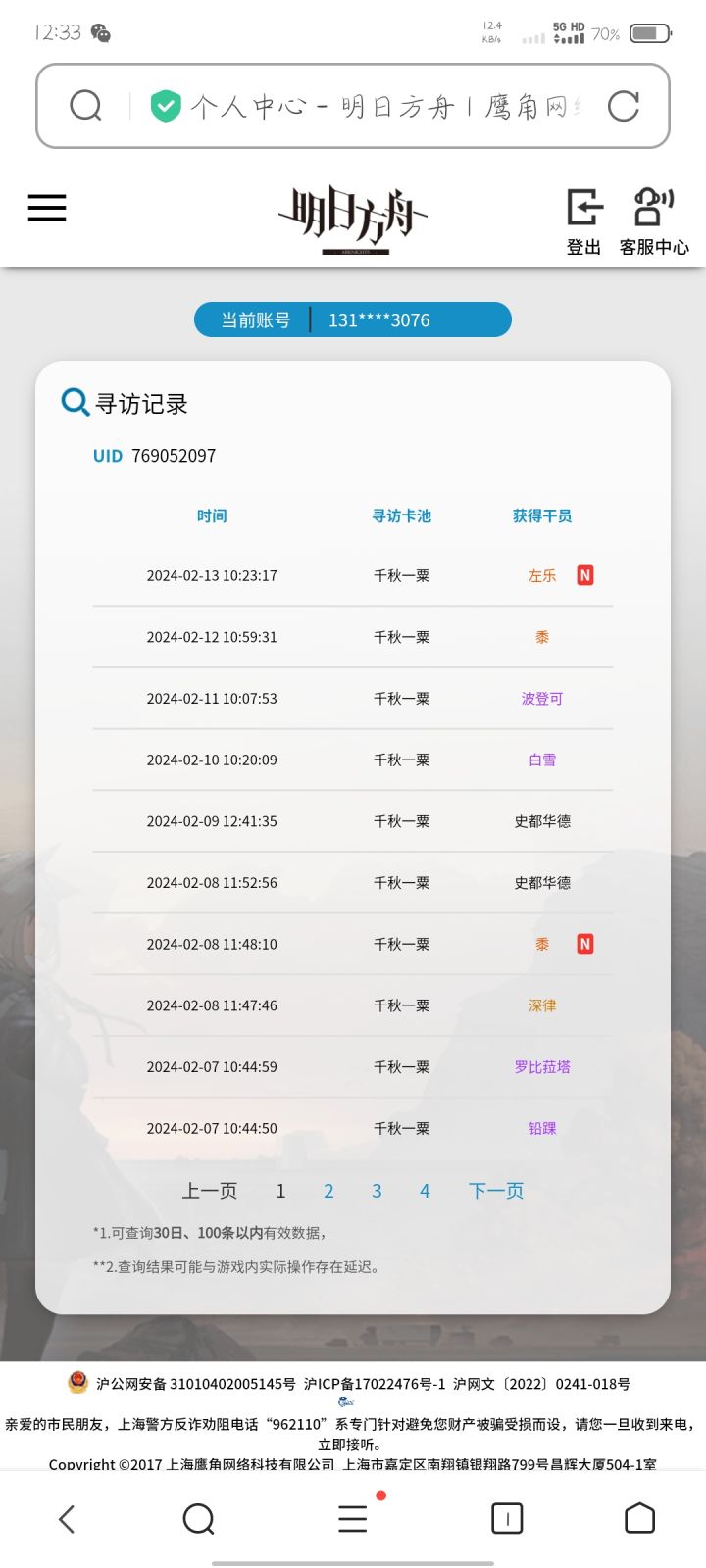
Task: Go to page 3 of records
Action: tap(377, 1191)
